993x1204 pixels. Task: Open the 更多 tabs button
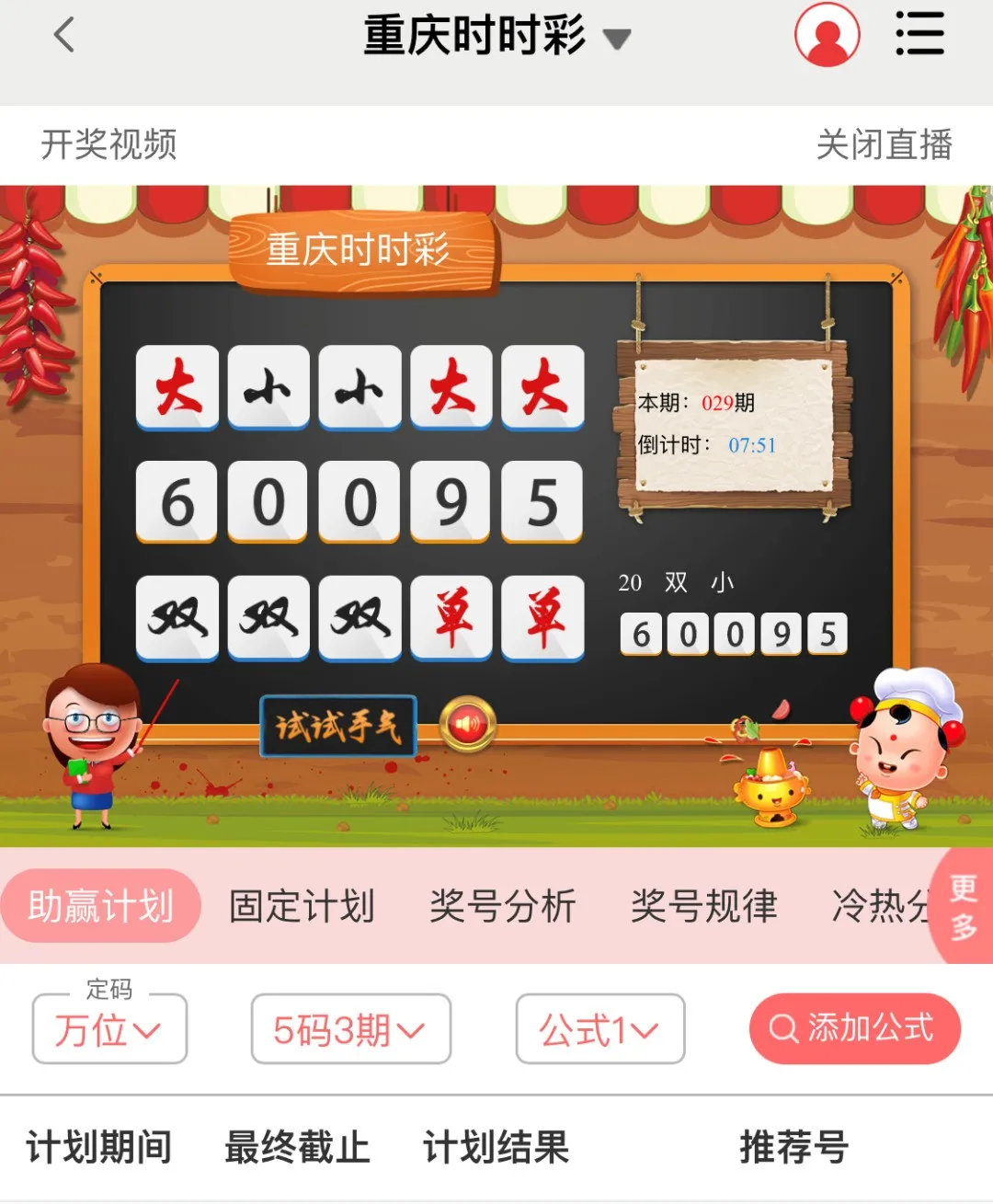(963, 907)
